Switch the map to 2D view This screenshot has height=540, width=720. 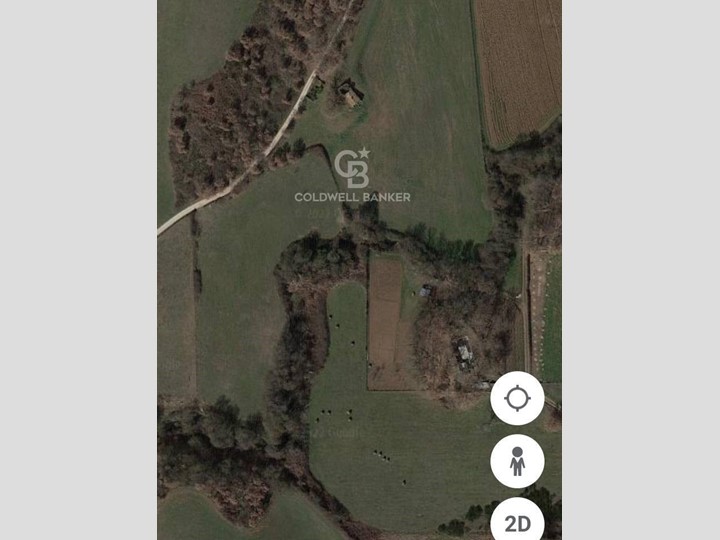[x=517, y=521]
